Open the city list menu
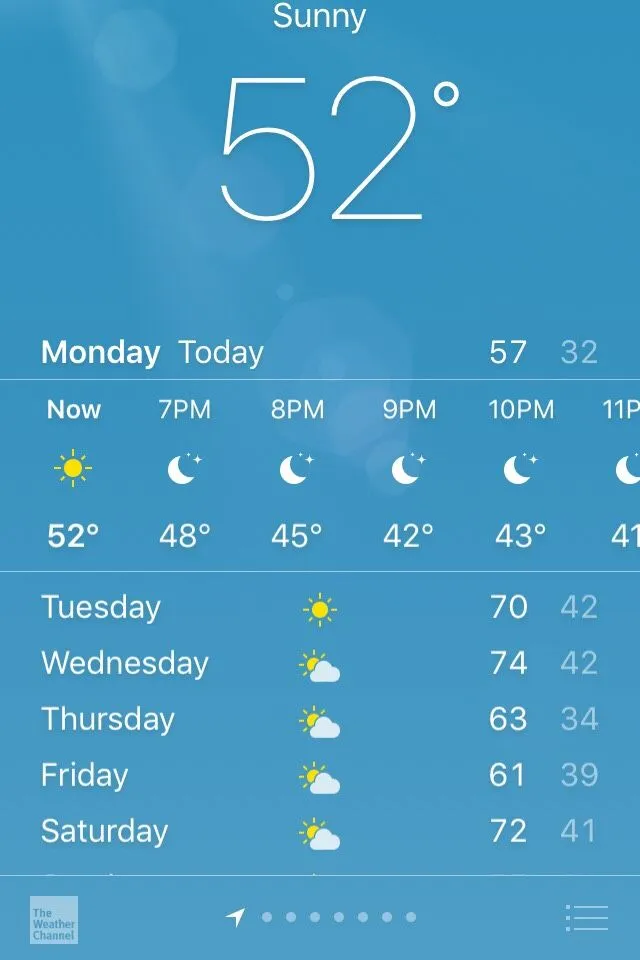Screen dimensions: 640x960 pyautogui.click(x=587, y=918)
